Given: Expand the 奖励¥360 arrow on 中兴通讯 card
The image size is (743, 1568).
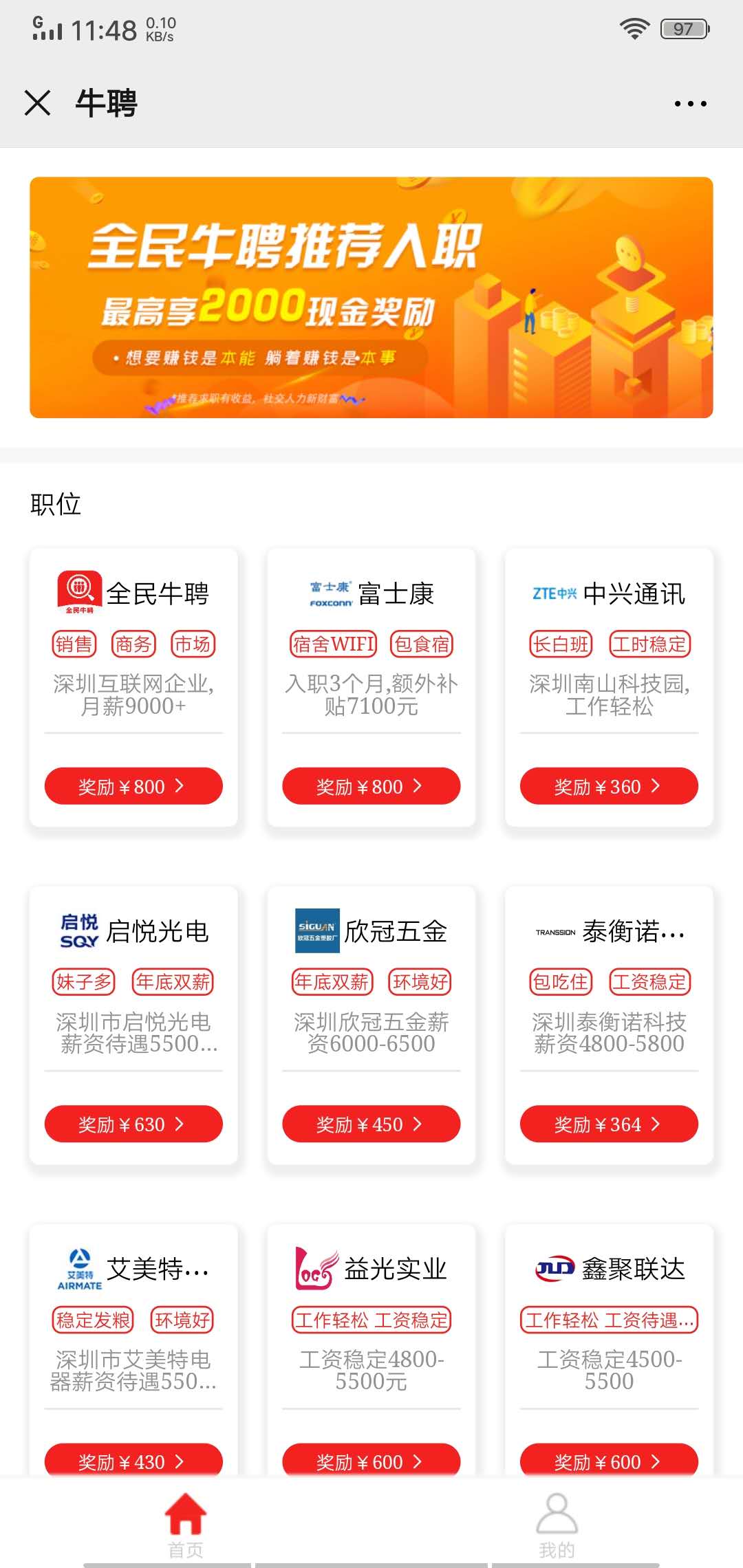Looking at the screenshot, I should (655, 786).
